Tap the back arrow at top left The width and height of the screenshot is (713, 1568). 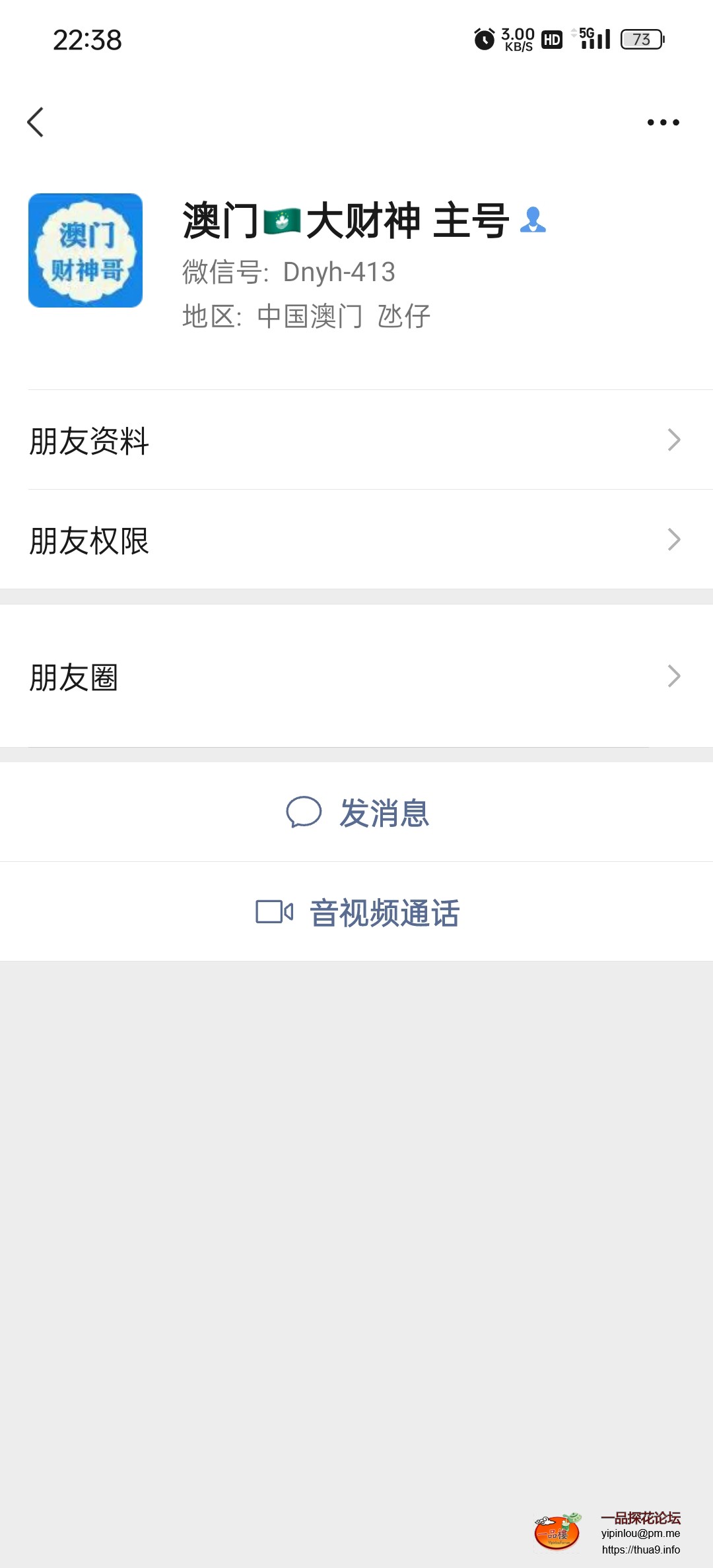point(36,122)
